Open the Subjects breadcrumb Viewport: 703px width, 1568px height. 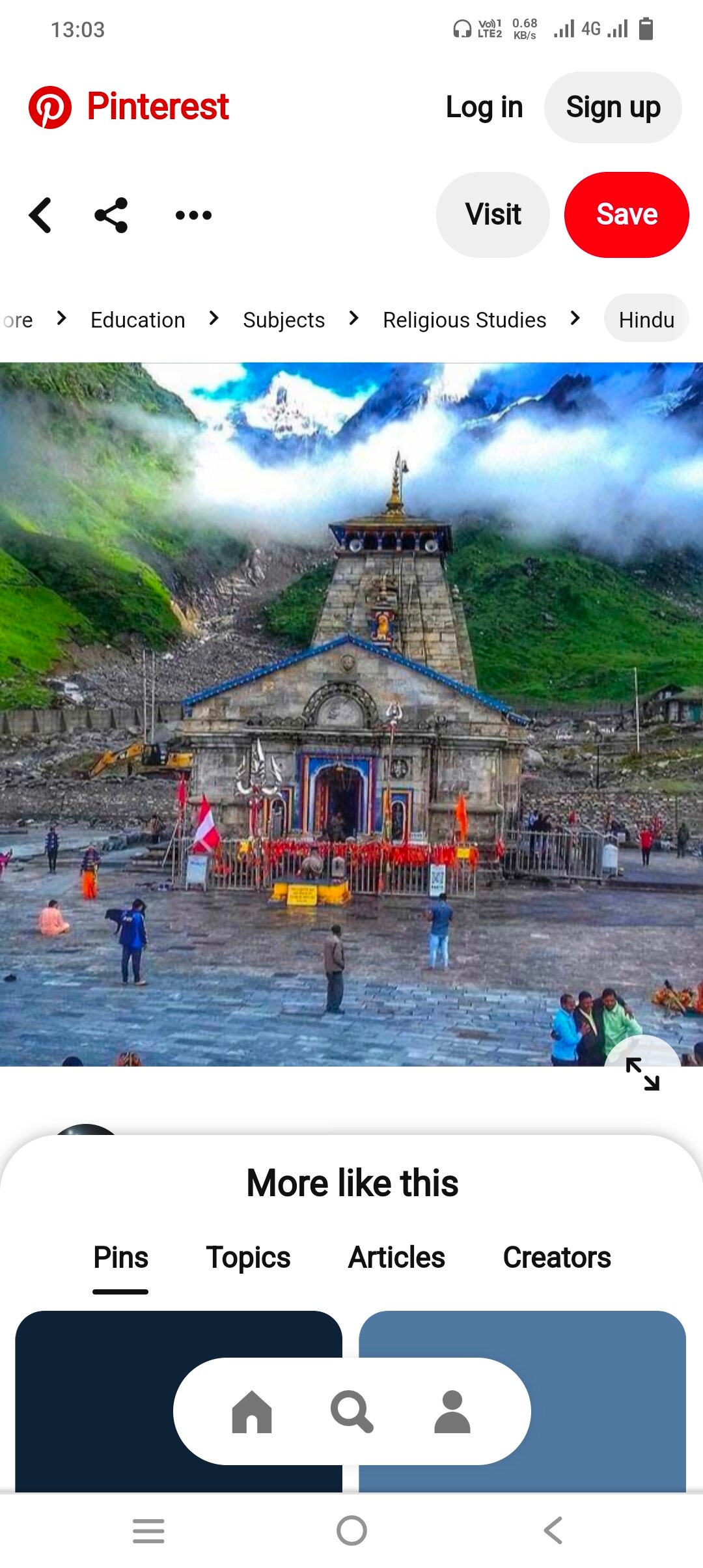click(284, 320)
